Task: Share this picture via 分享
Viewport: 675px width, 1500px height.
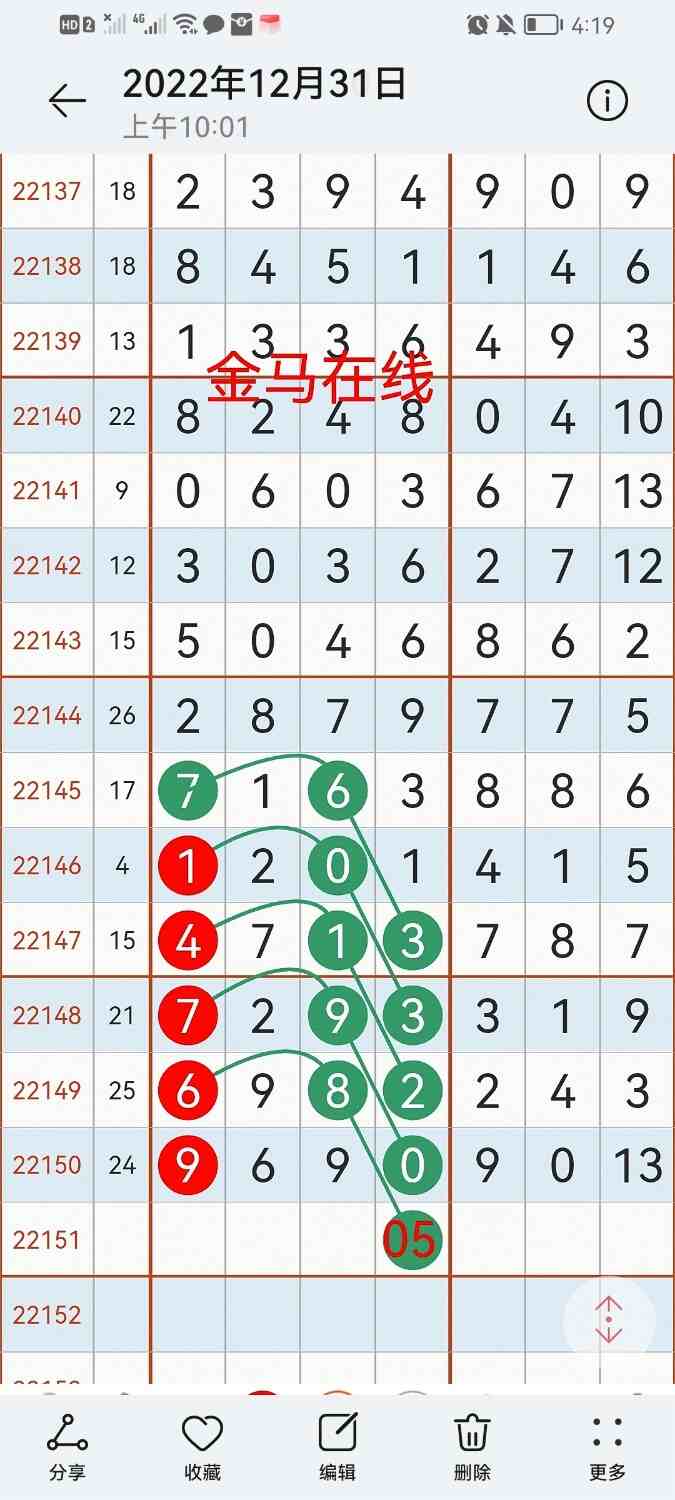Action: 67,1447
